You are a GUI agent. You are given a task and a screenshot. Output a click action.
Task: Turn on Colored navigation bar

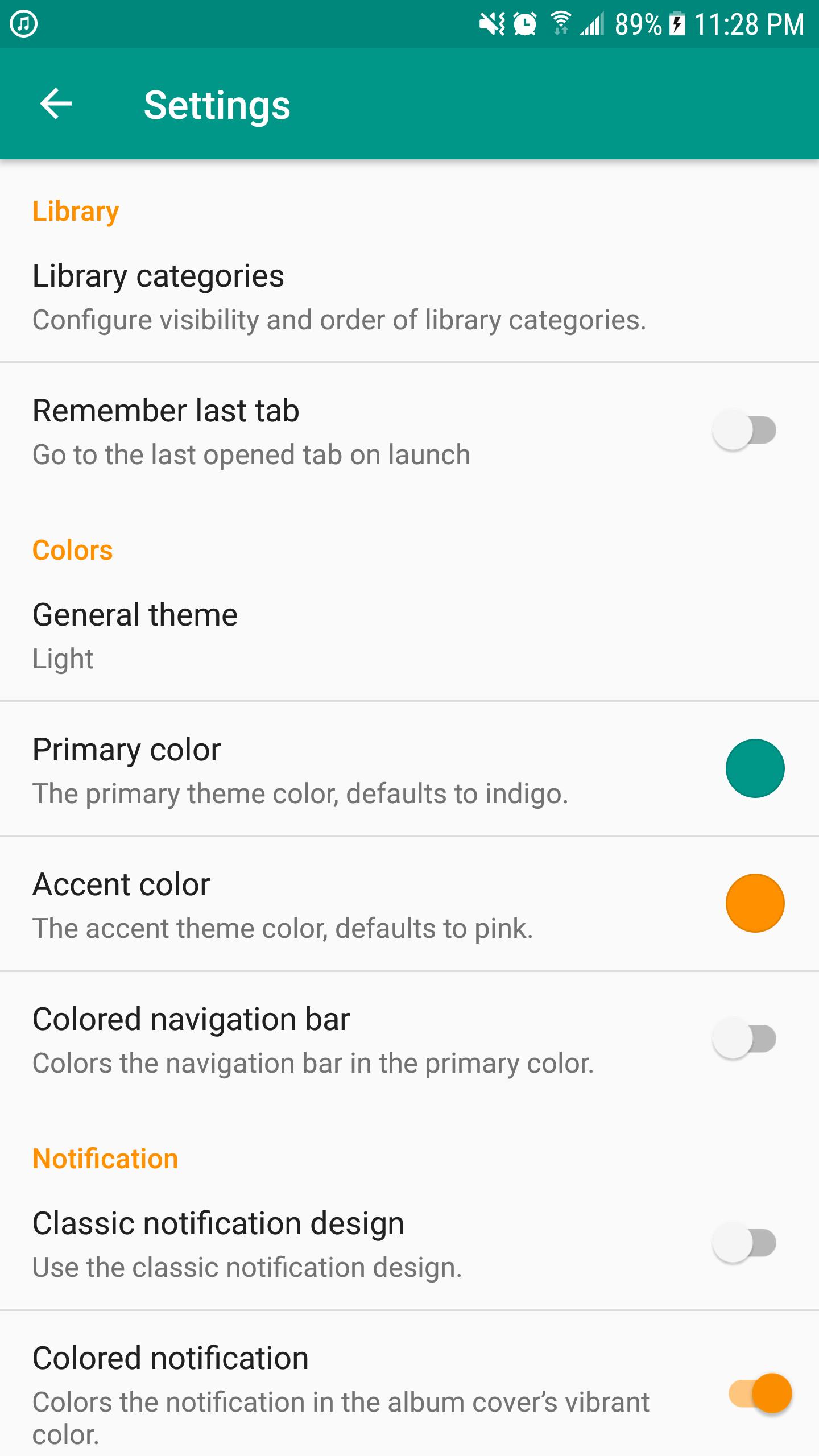click(x=744, y=1039)
